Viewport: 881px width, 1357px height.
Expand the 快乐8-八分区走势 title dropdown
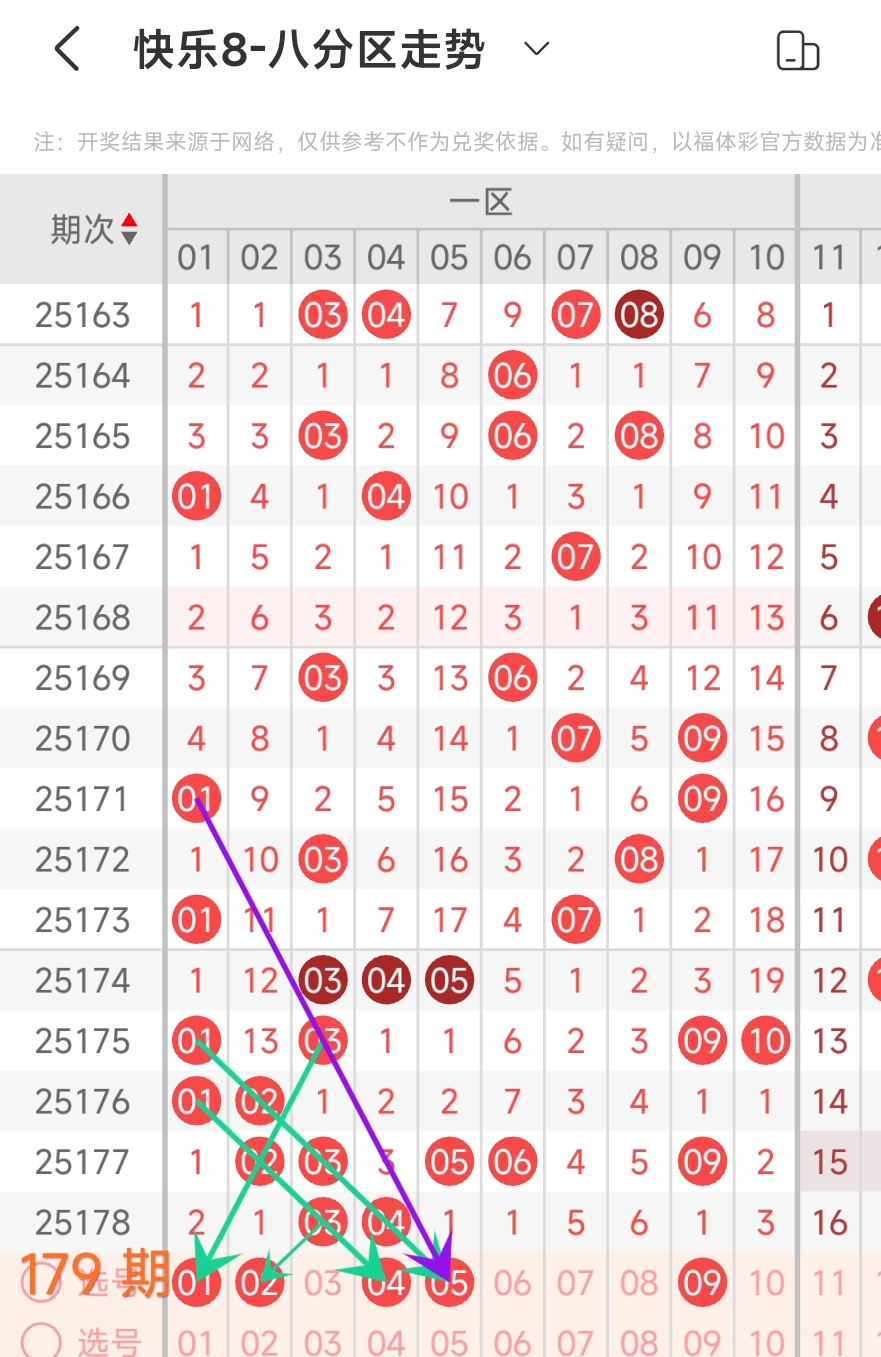[x=537, y=49]
